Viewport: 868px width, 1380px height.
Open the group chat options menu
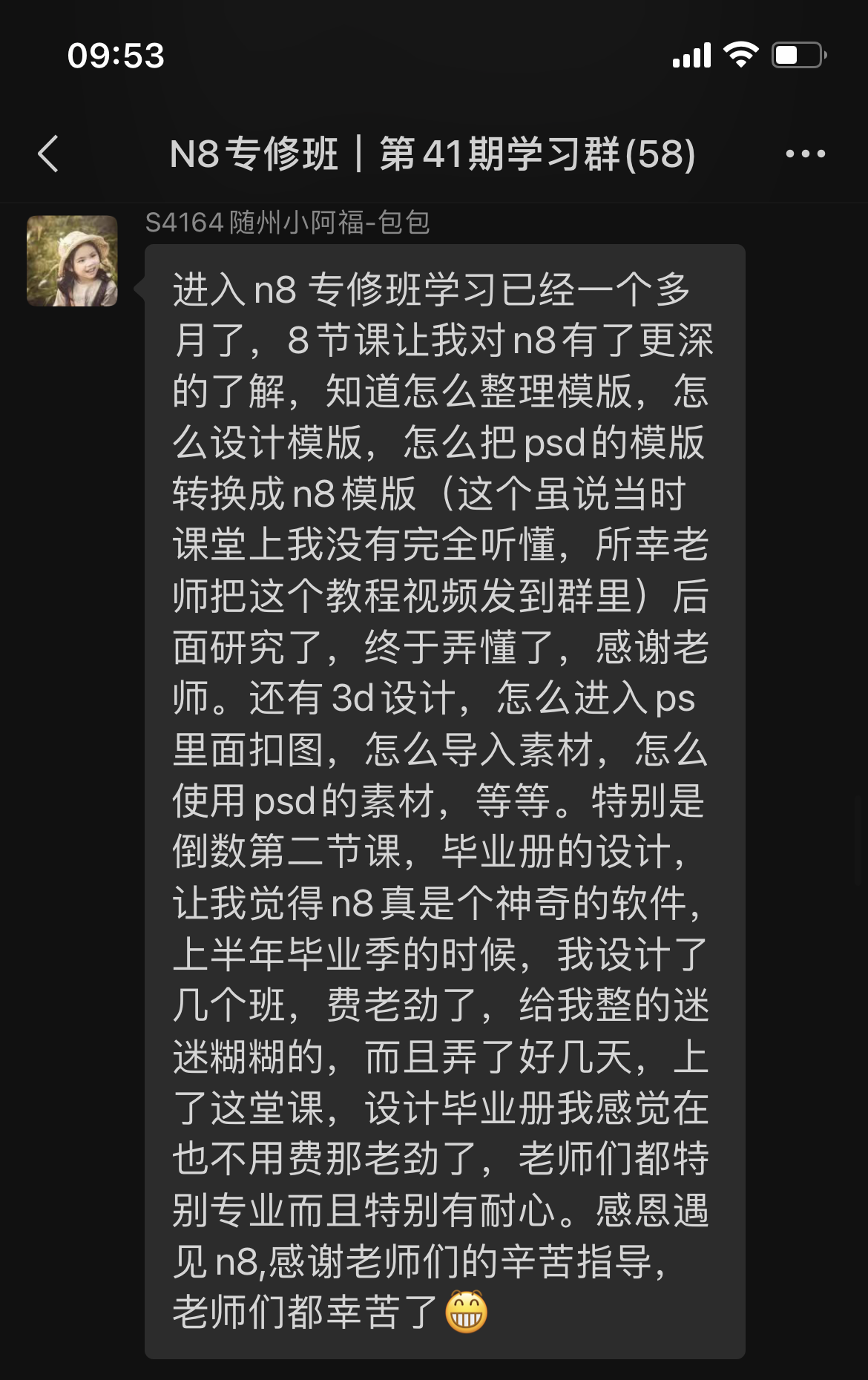tap(805, 154)
